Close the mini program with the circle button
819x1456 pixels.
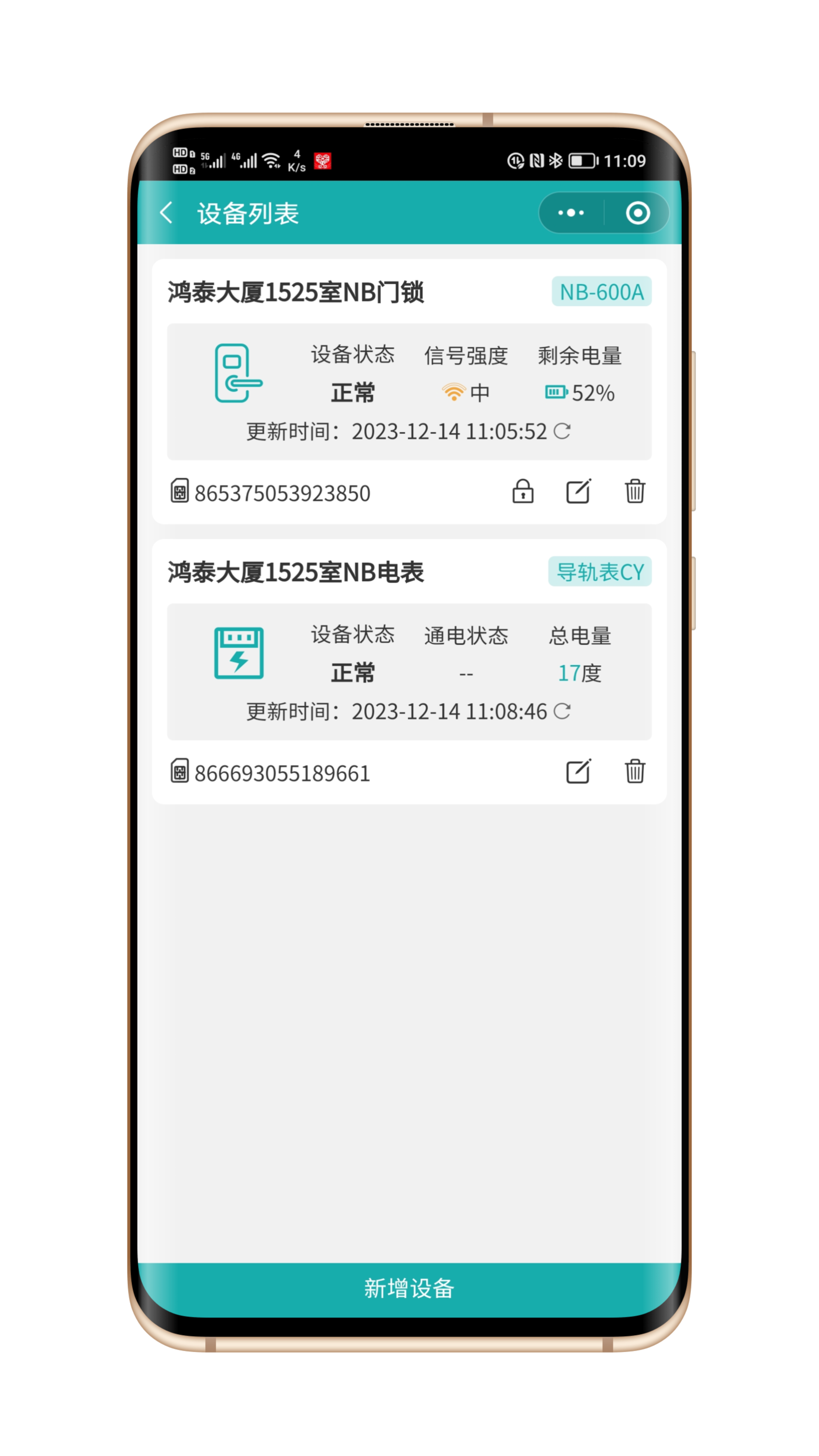(x=638, y=213)
